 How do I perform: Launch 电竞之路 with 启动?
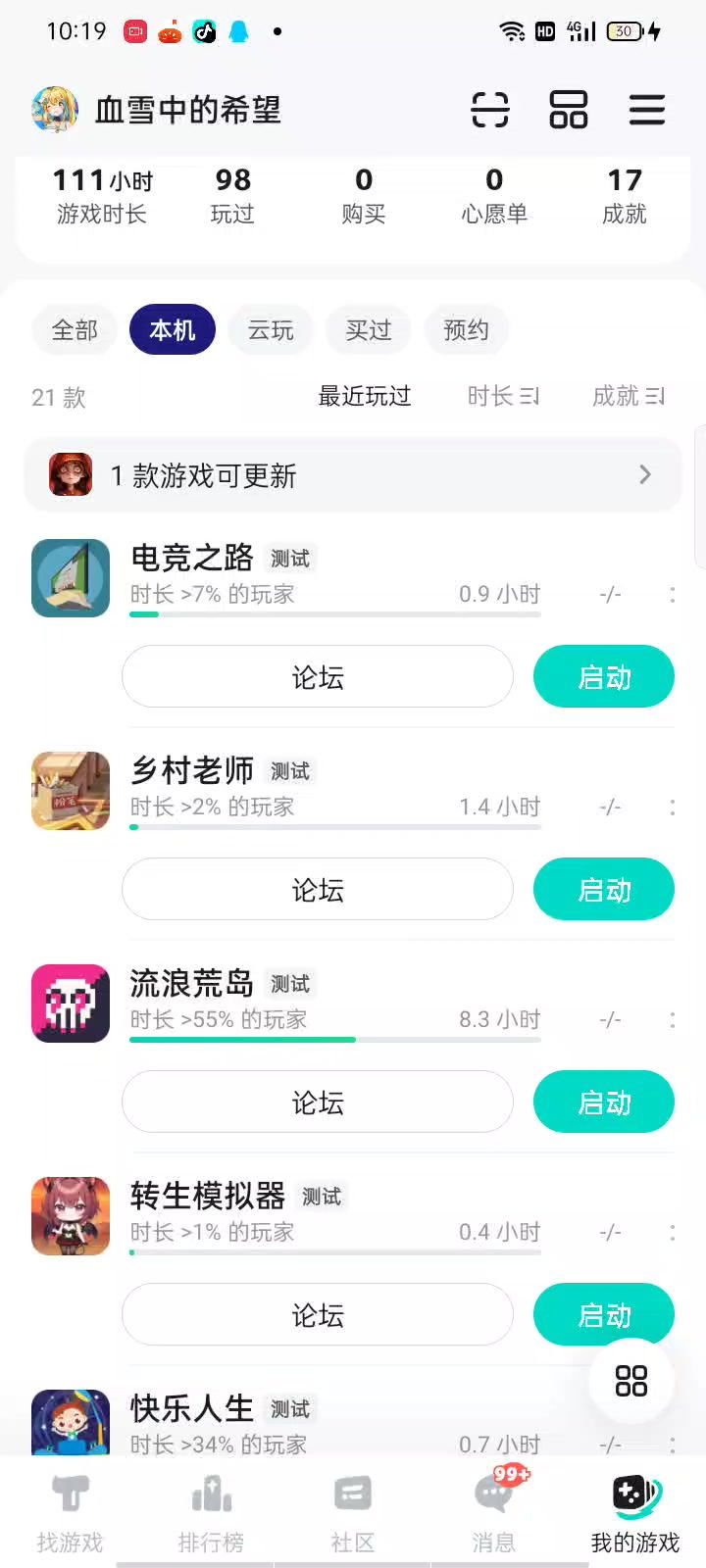[604, 677]
